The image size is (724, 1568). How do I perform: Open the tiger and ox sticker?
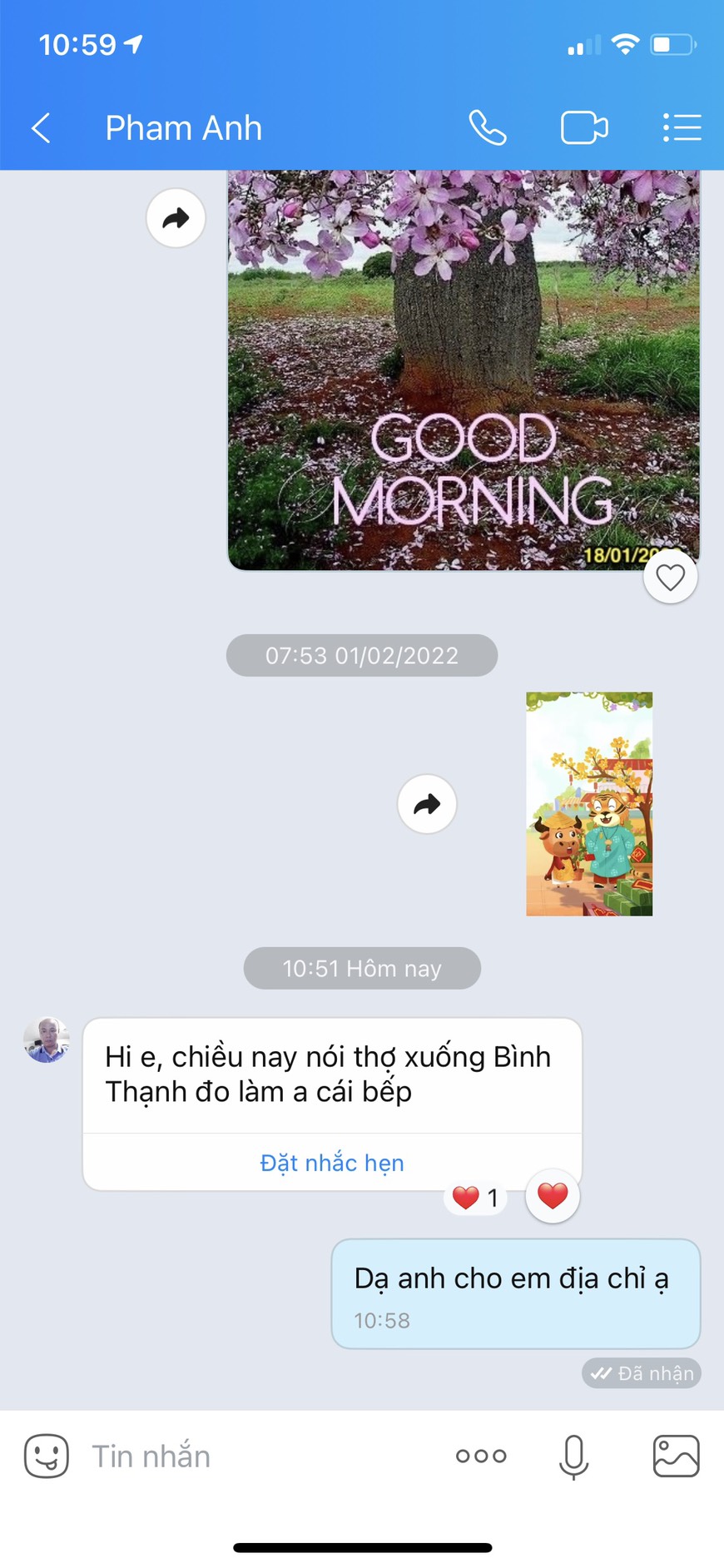point(589,804)
